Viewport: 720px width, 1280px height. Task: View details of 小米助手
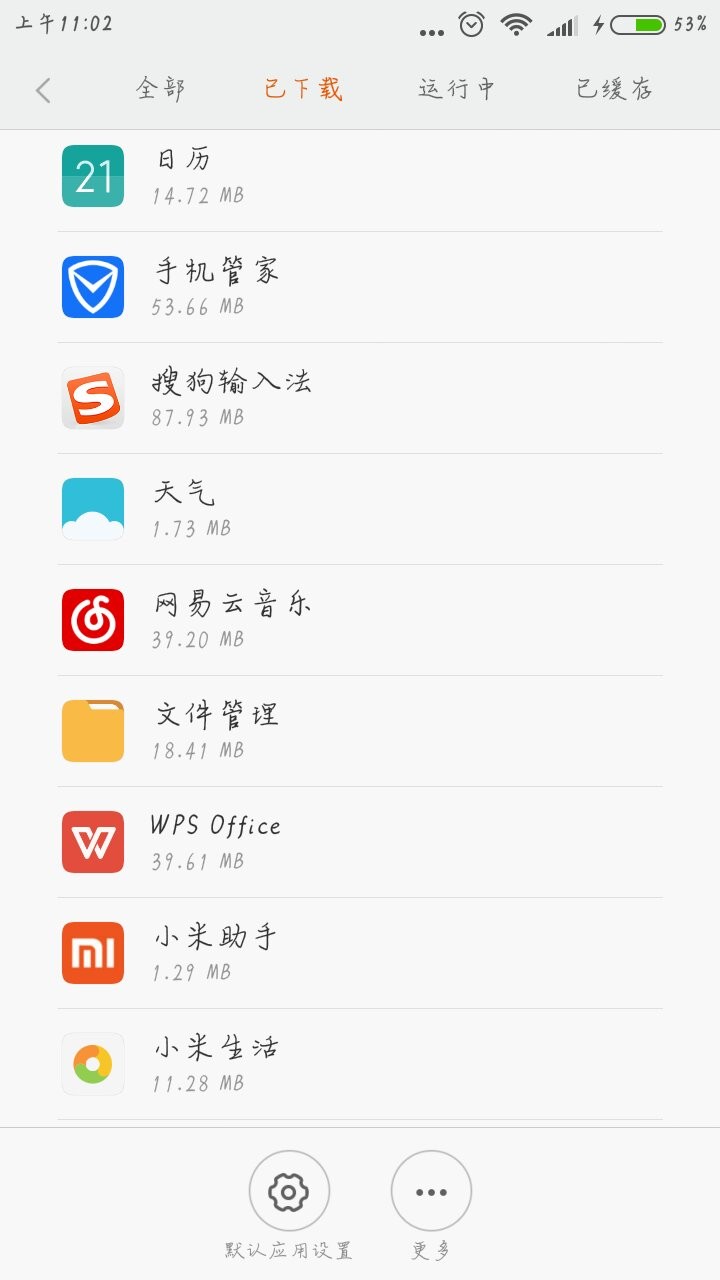[360, 953]
